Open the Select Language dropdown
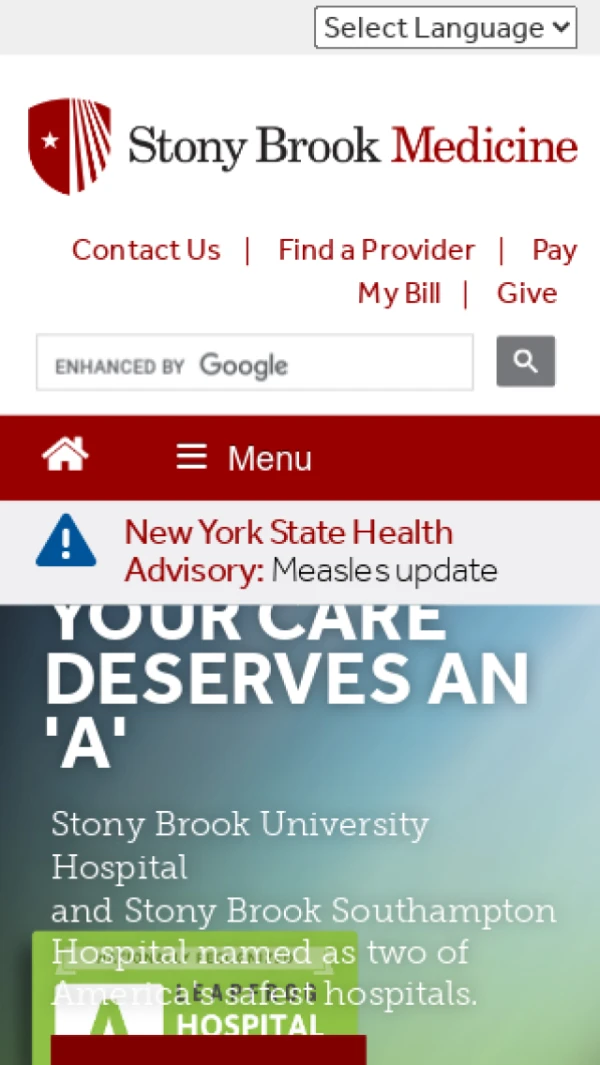This screenshot has height=1065, width=600. [446, 27]
